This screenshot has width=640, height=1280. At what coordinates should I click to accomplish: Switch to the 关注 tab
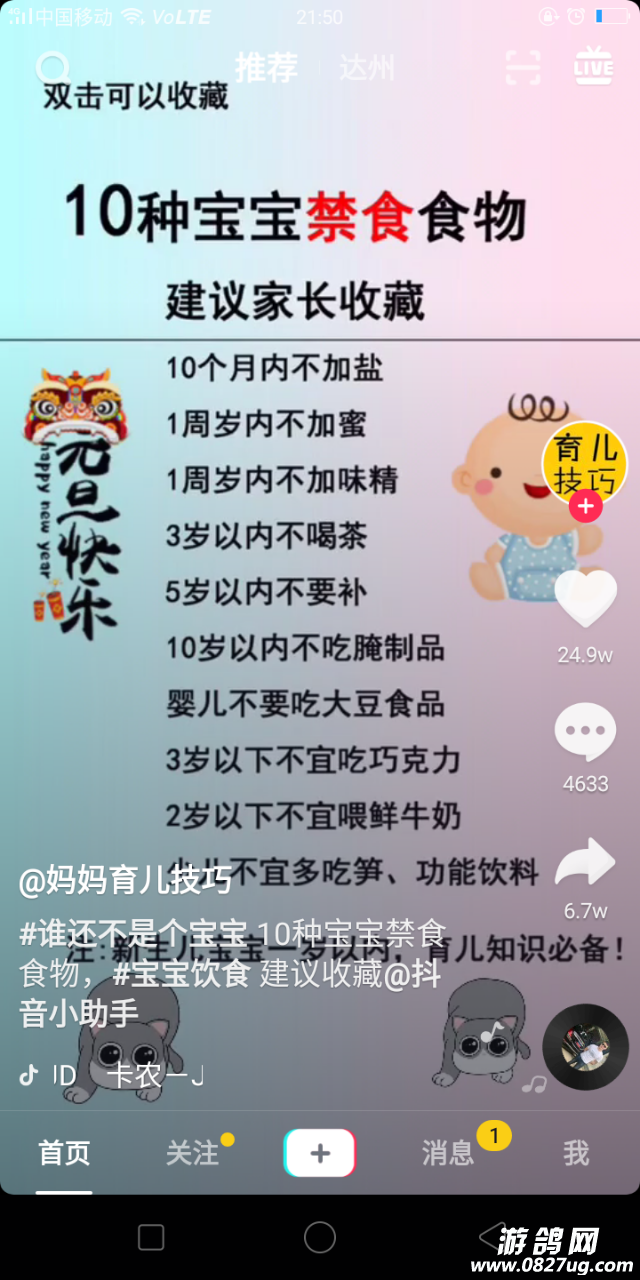tap(192, 1153)
